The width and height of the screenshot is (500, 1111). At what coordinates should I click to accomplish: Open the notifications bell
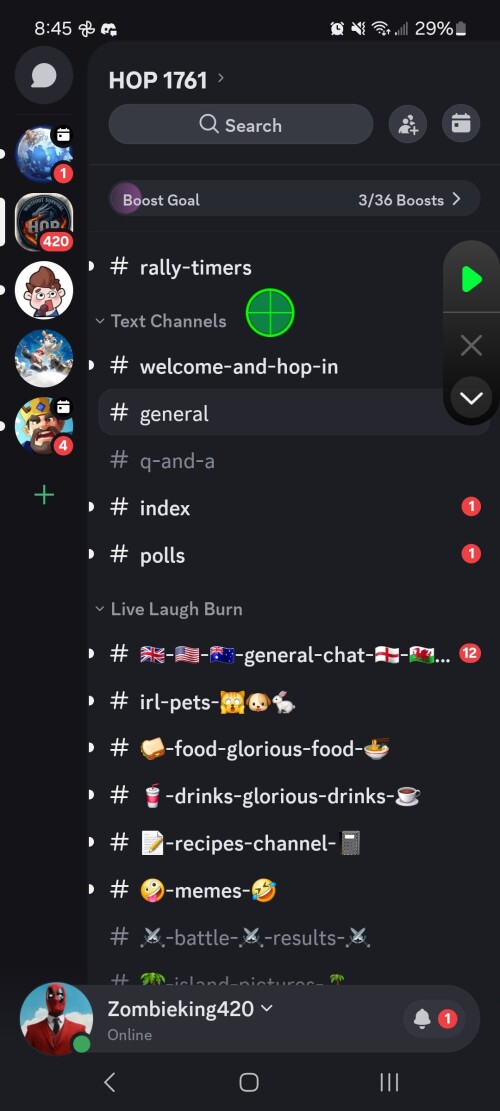coord(435,1019)
